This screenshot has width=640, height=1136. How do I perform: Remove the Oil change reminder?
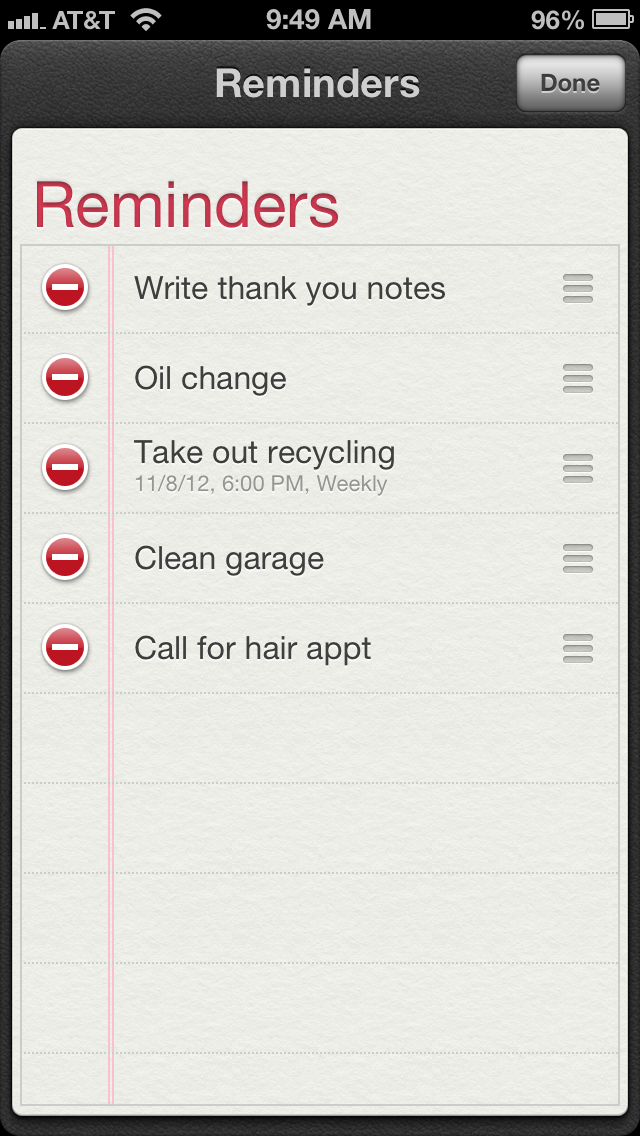point(65,377)
